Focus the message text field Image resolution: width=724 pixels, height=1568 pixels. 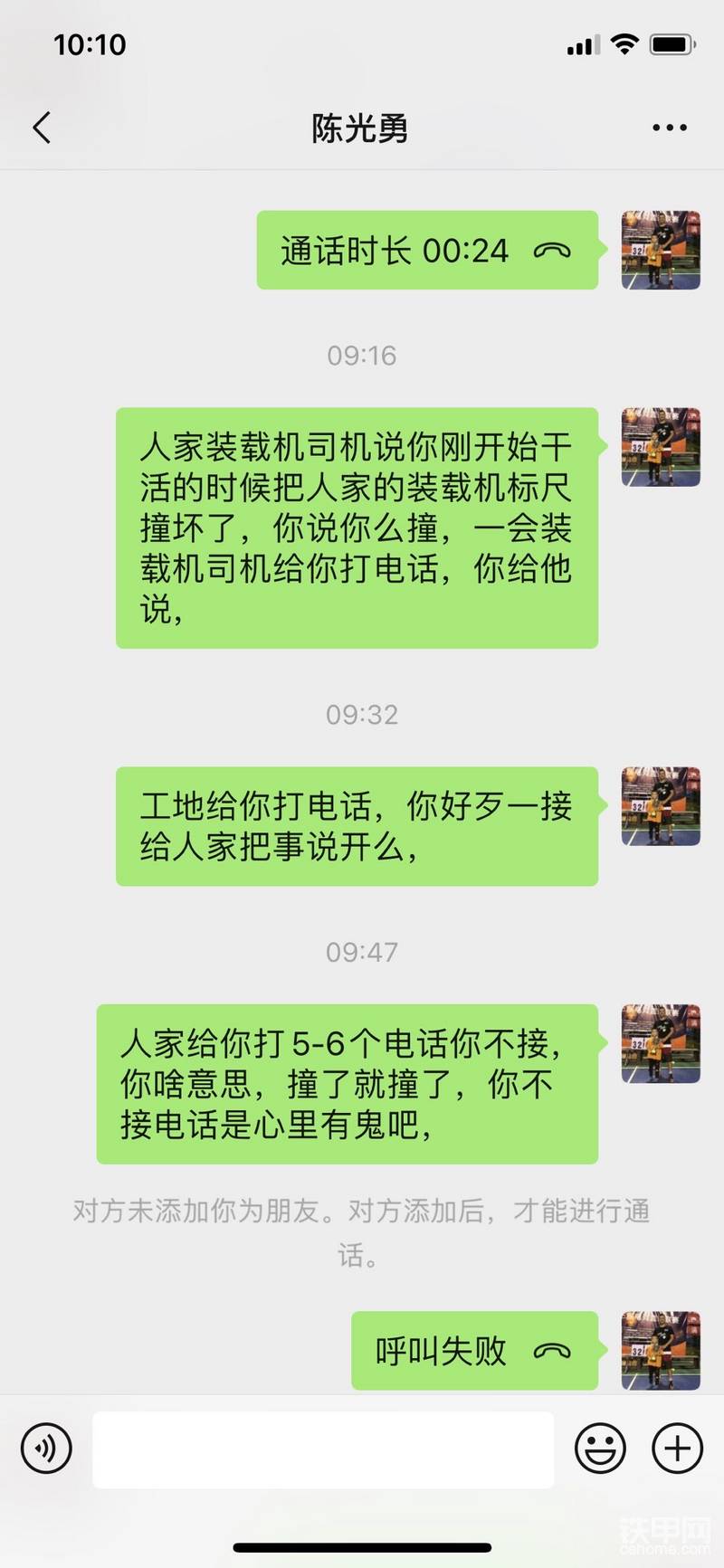point(323,1449)
